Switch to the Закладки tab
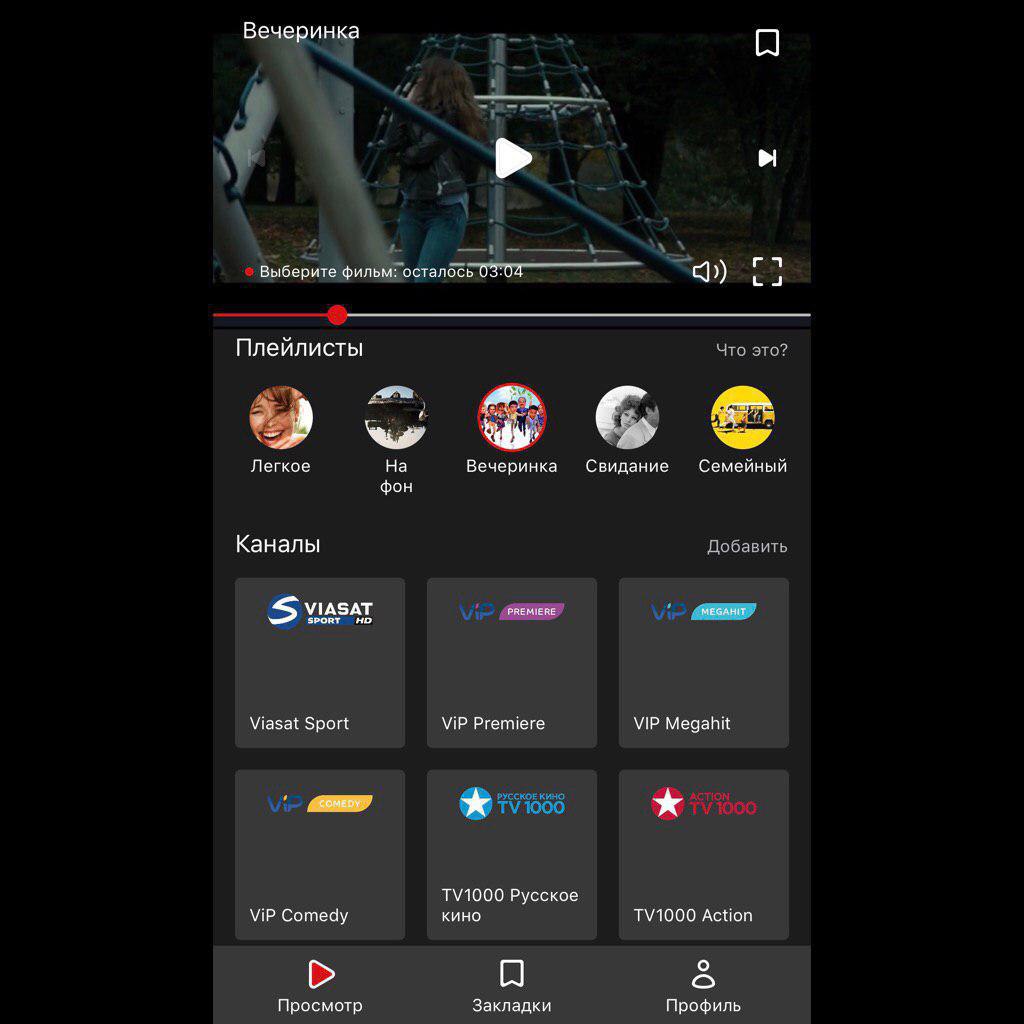Image resolution: width=1024 pixels, height=1024 pixels. [512, 986]
